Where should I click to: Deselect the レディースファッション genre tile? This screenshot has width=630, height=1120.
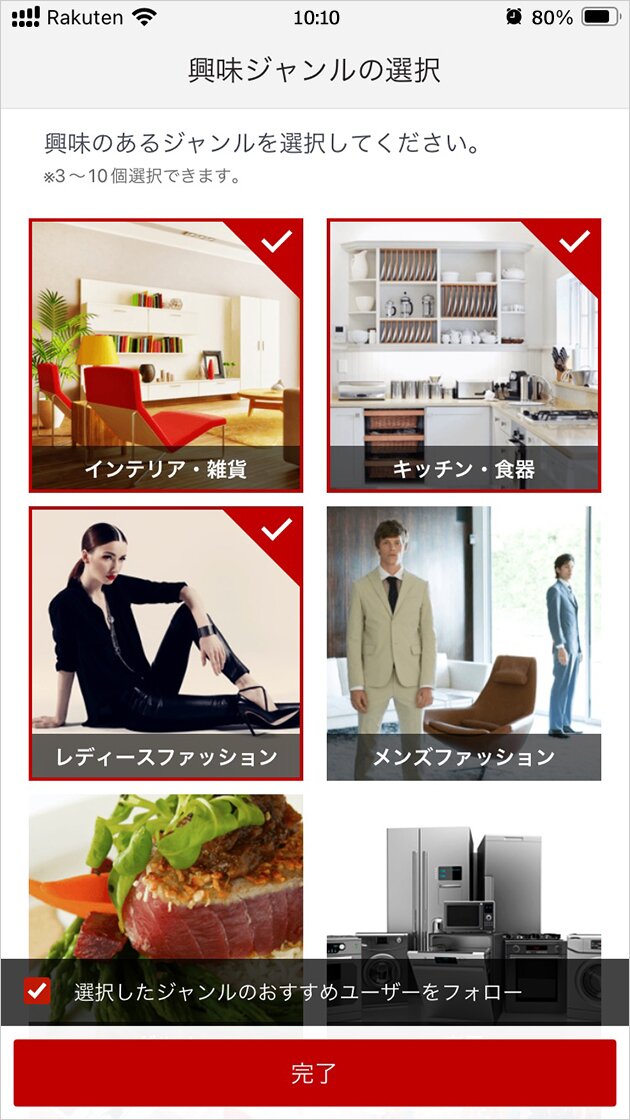[x=165, y=643]
